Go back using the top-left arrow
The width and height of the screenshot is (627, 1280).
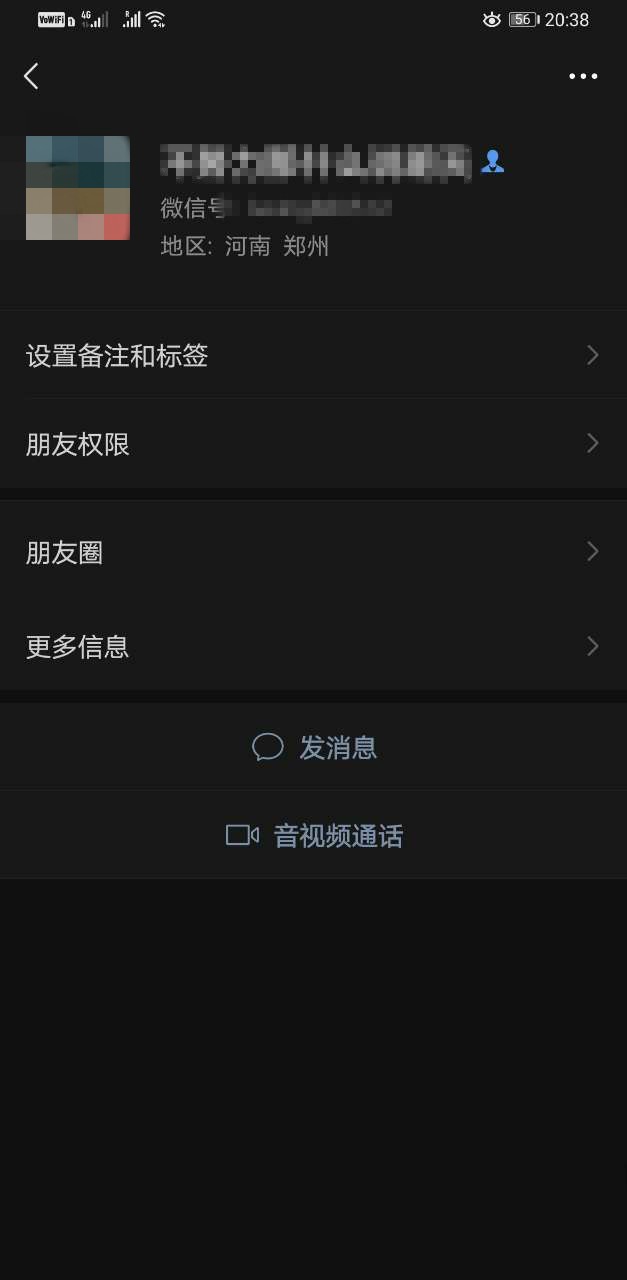coord(31,76)
